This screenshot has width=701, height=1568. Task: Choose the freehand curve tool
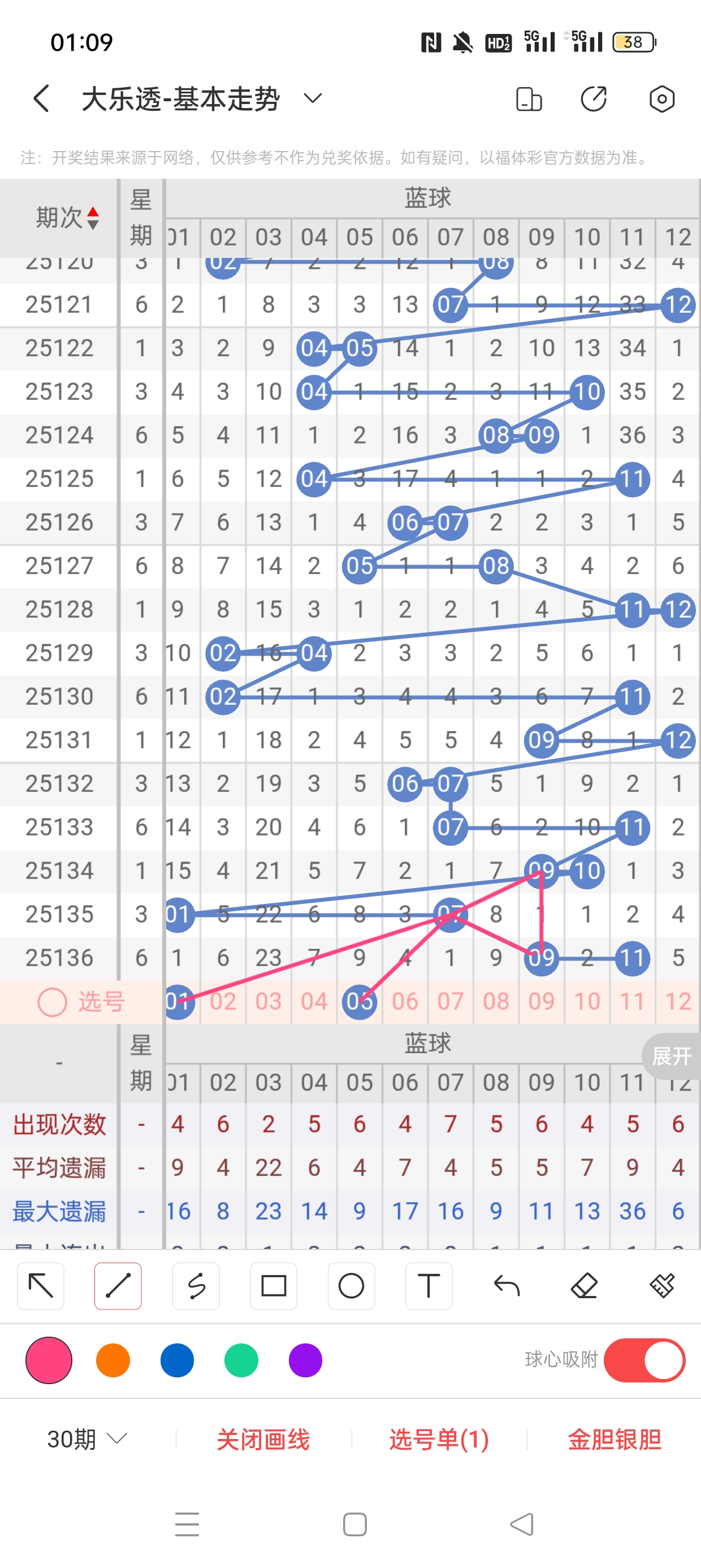pyautogui.click(x=196, y=1286)
